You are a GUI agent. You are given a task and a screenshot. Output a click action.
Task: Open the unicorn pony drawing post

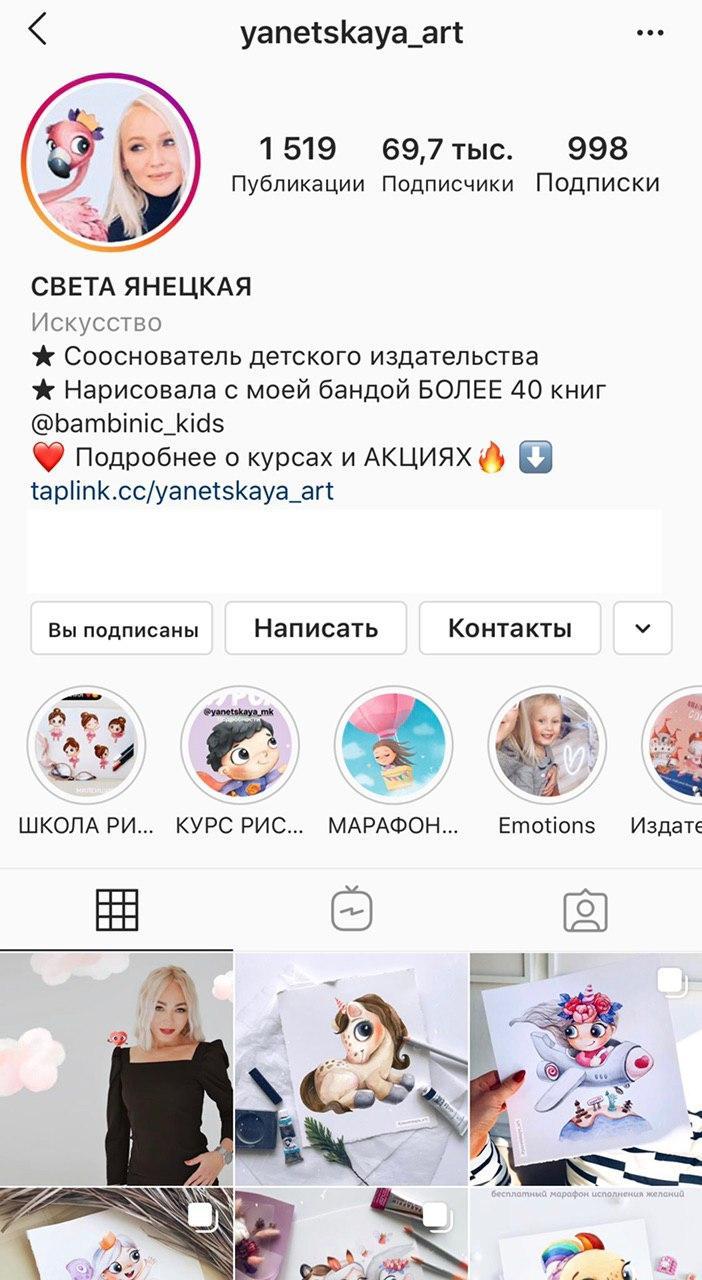[x=351, y=1068]
